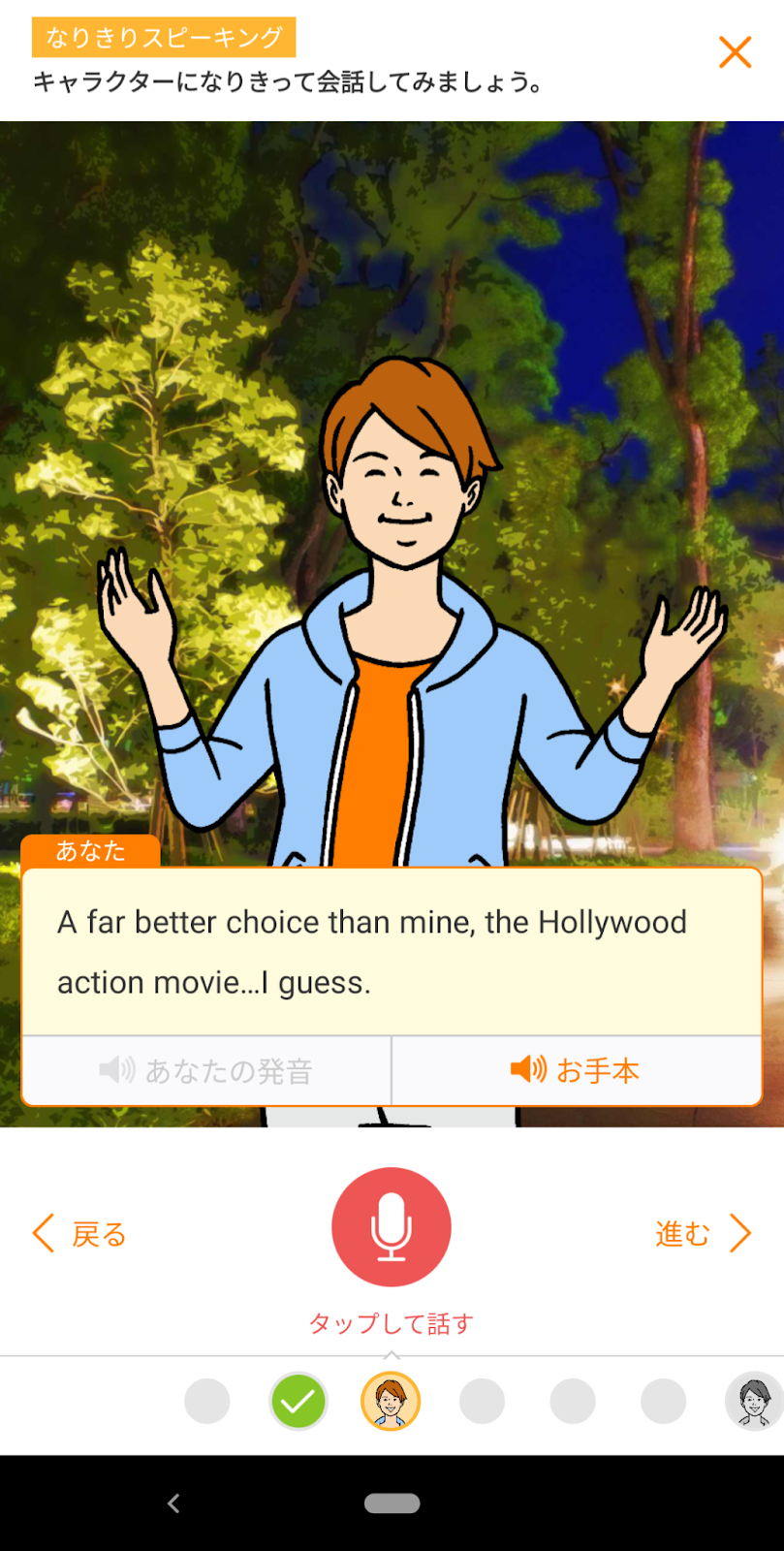Jump to the gray-haired character step

tap(754, 1402)
